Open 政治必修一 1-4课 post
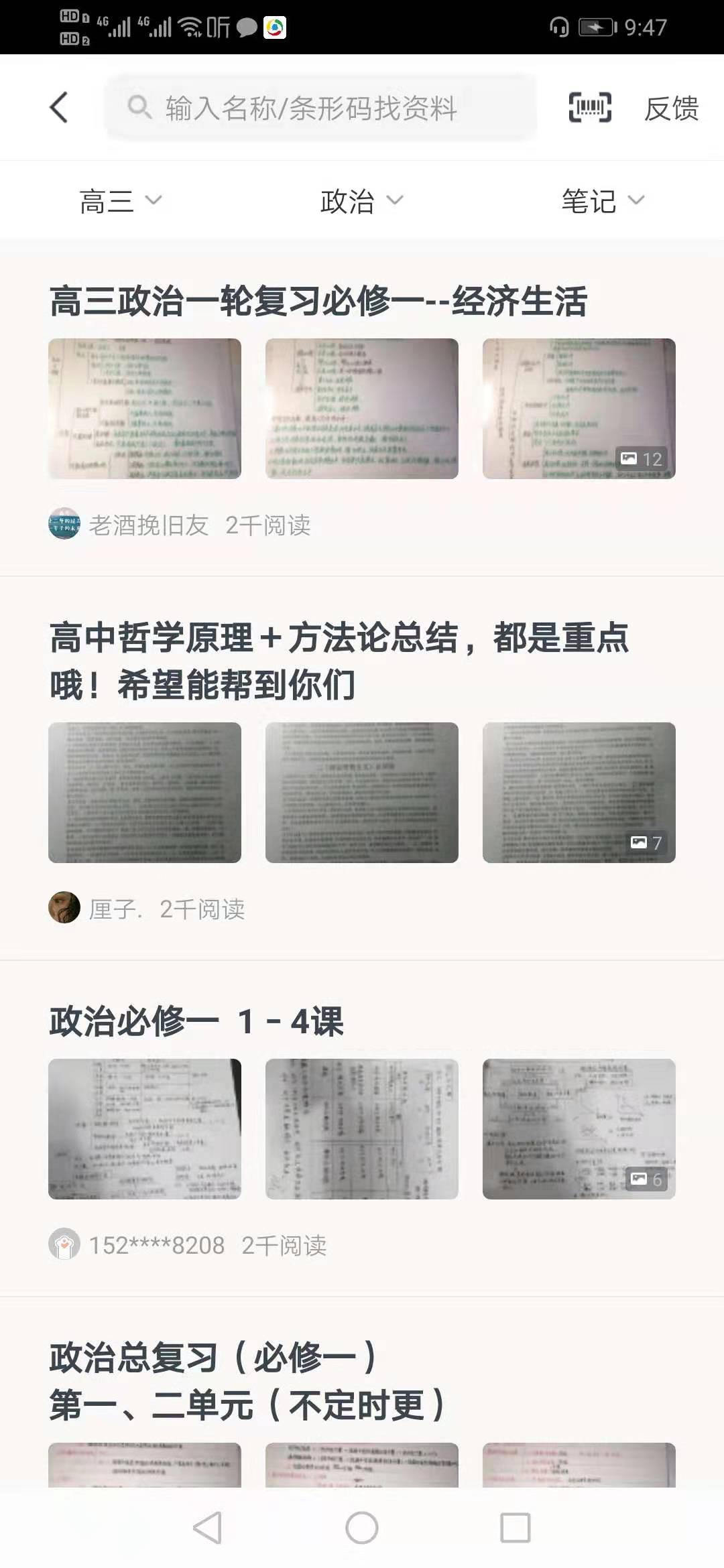Image resolution: width=724 pixels, height=1568 pixels. click(196, 1022)
